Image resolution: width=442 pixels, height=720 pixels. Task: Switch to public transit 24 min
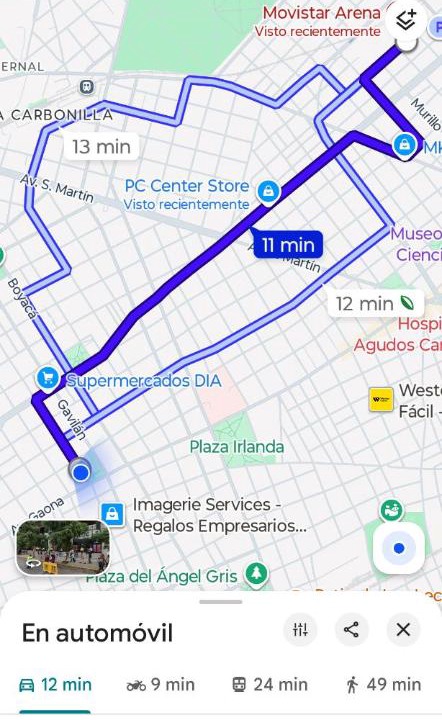[270, 685]
